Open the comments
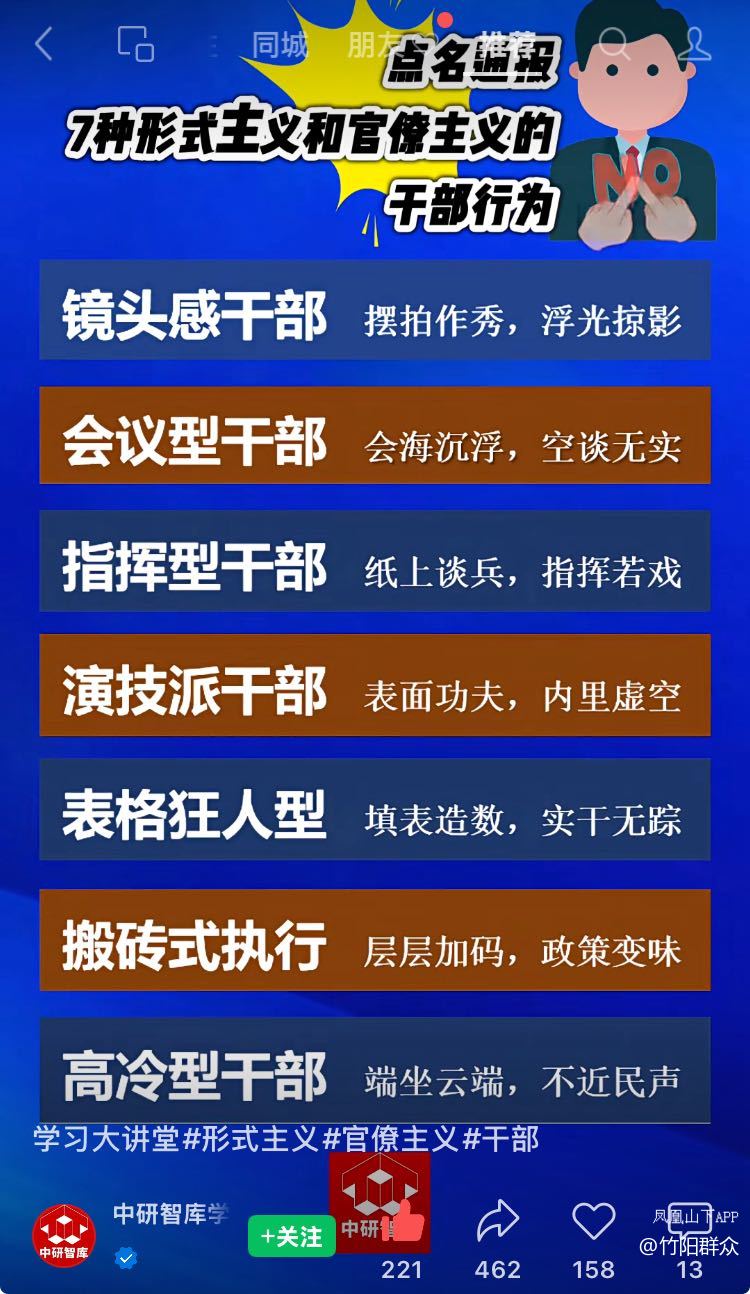This screenshot has width=750, height=1294. [689, 1221]
